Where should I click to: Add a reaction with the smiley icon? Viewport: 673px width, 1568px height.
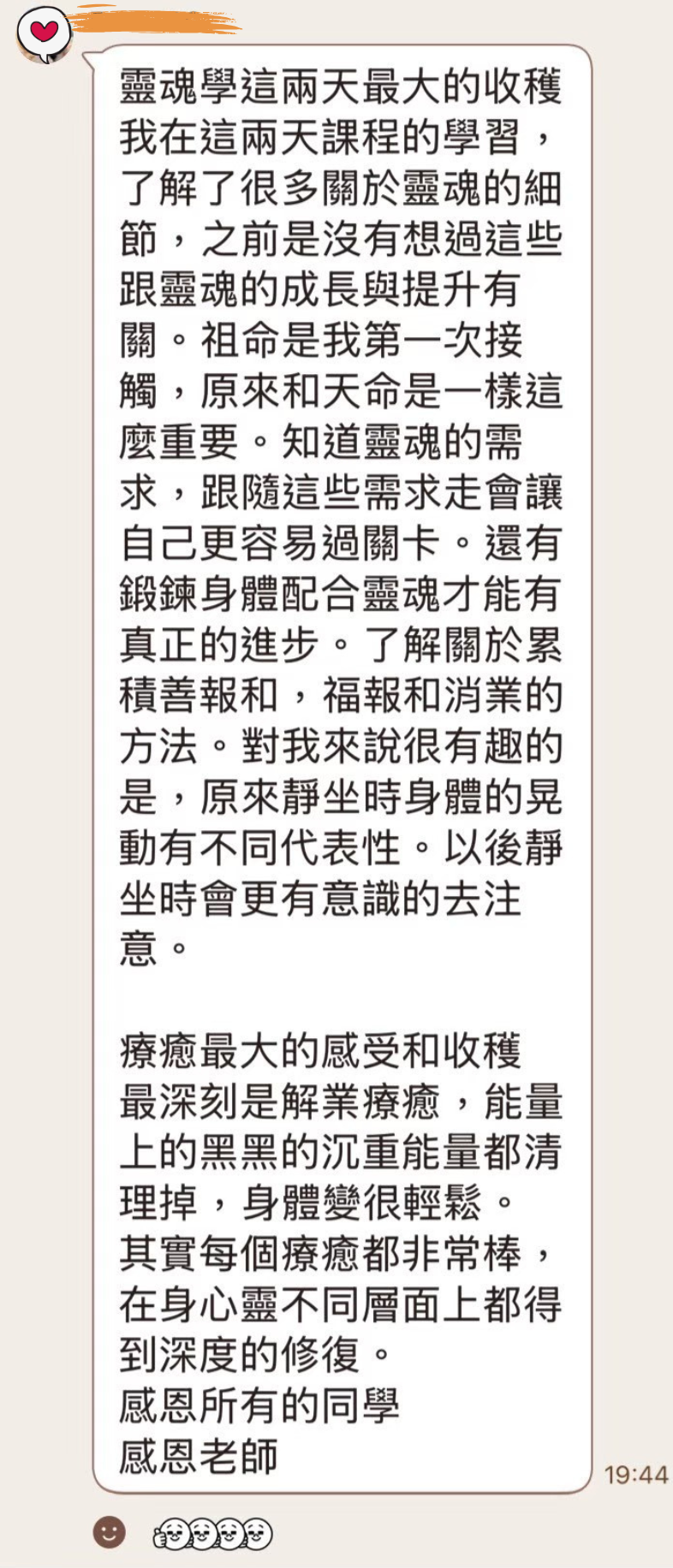pyautogui.click(x=109, y=1532)
